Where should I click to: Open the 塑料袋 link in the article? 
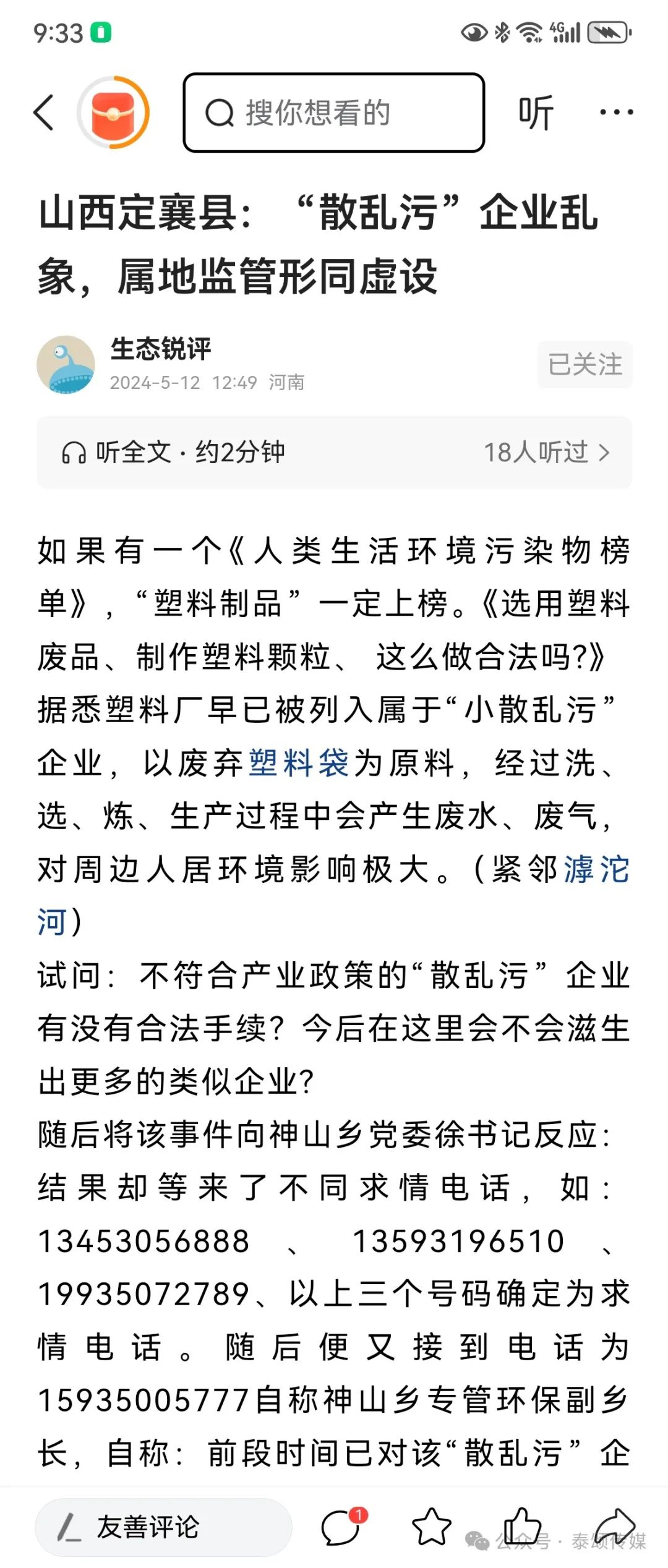(299, 762)
